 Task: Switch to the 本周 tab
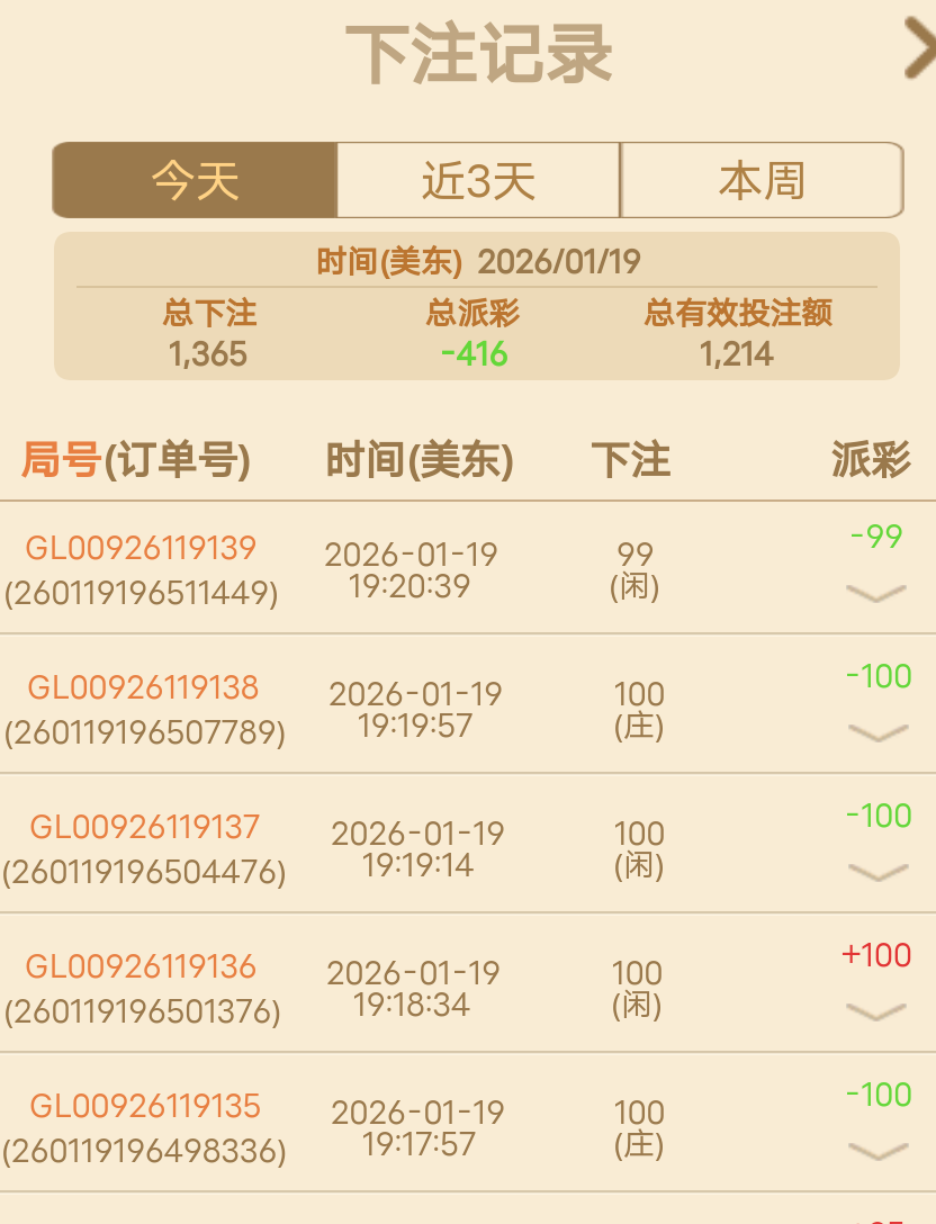tap(761, 178)
